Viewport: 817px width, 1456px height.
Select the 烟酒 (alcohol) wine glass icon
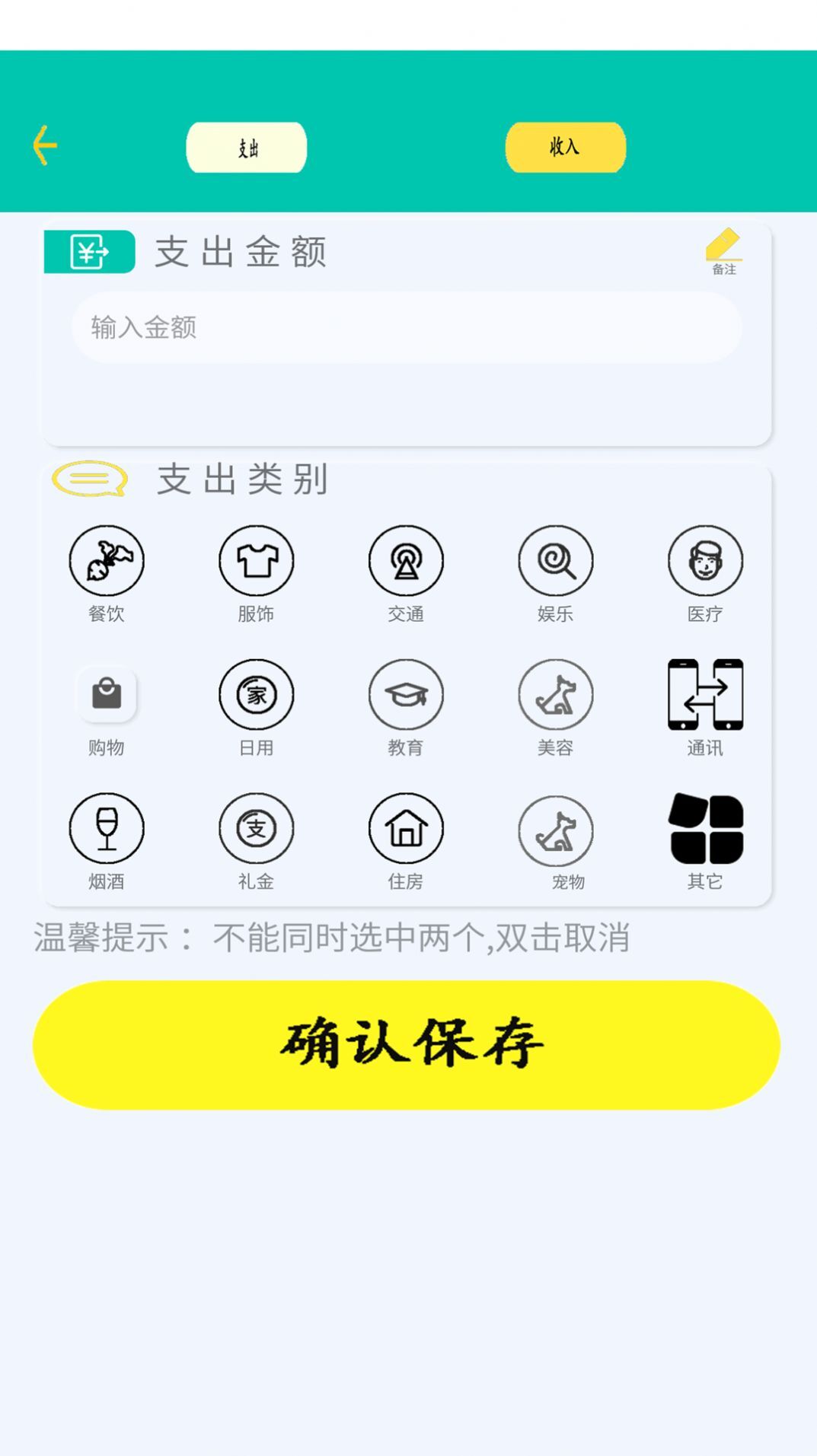click(107, 829)
